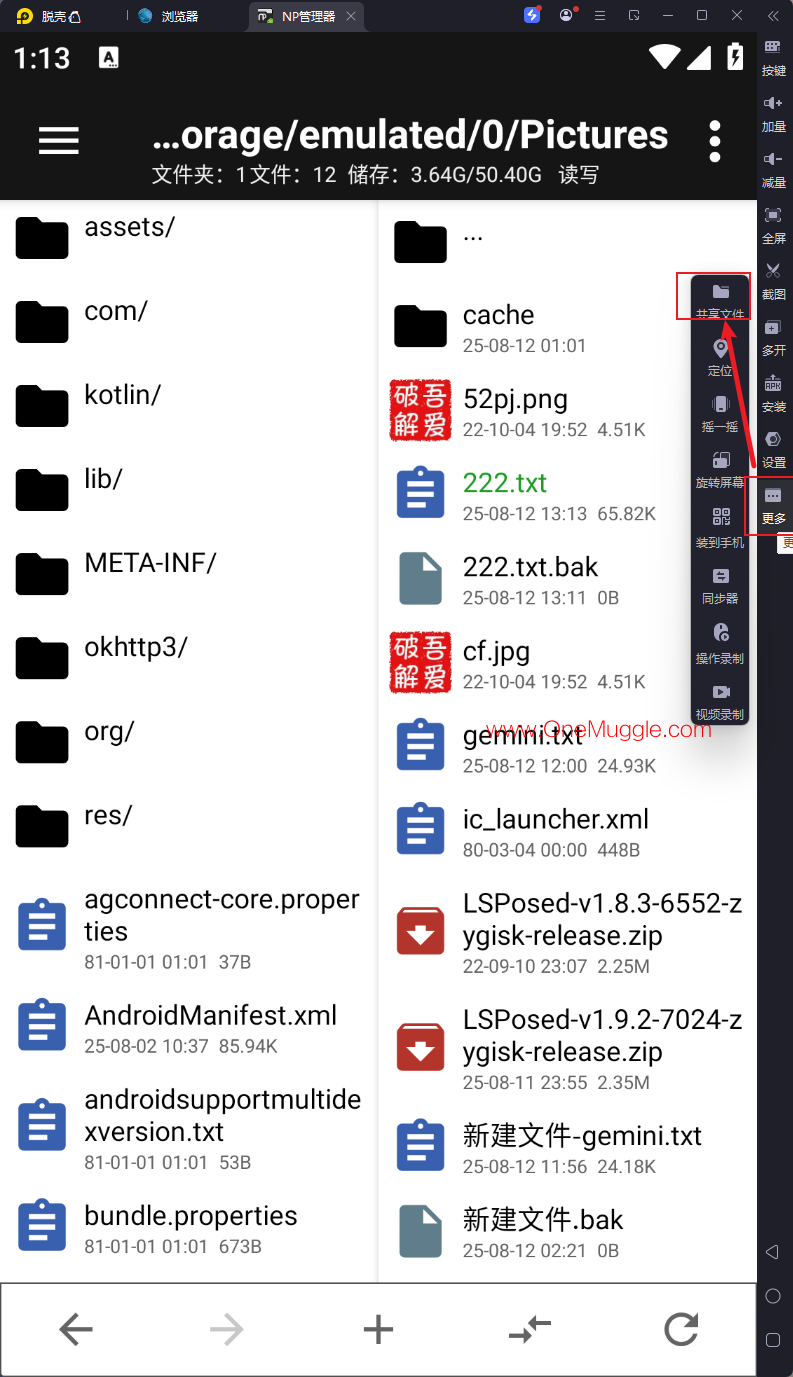Swap the two file panels

click(x=529, y=1329)
